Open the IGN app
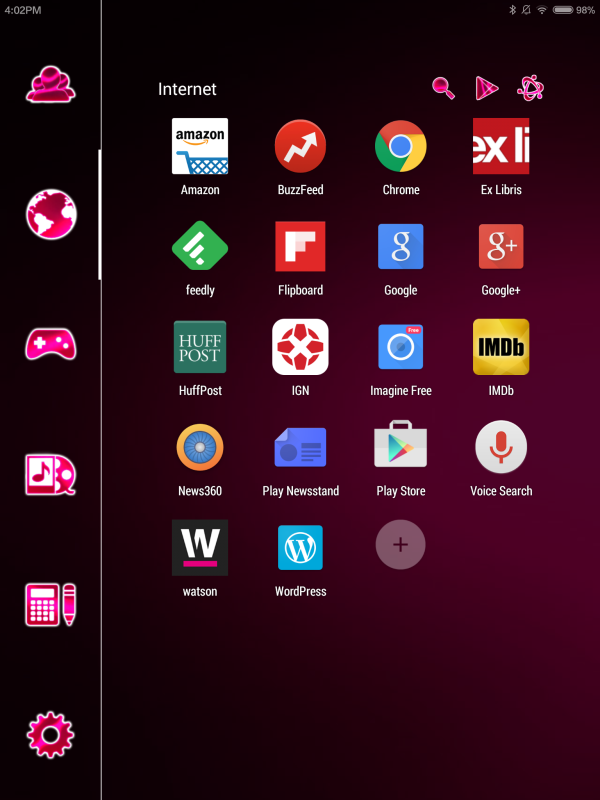 pos(300,347)
